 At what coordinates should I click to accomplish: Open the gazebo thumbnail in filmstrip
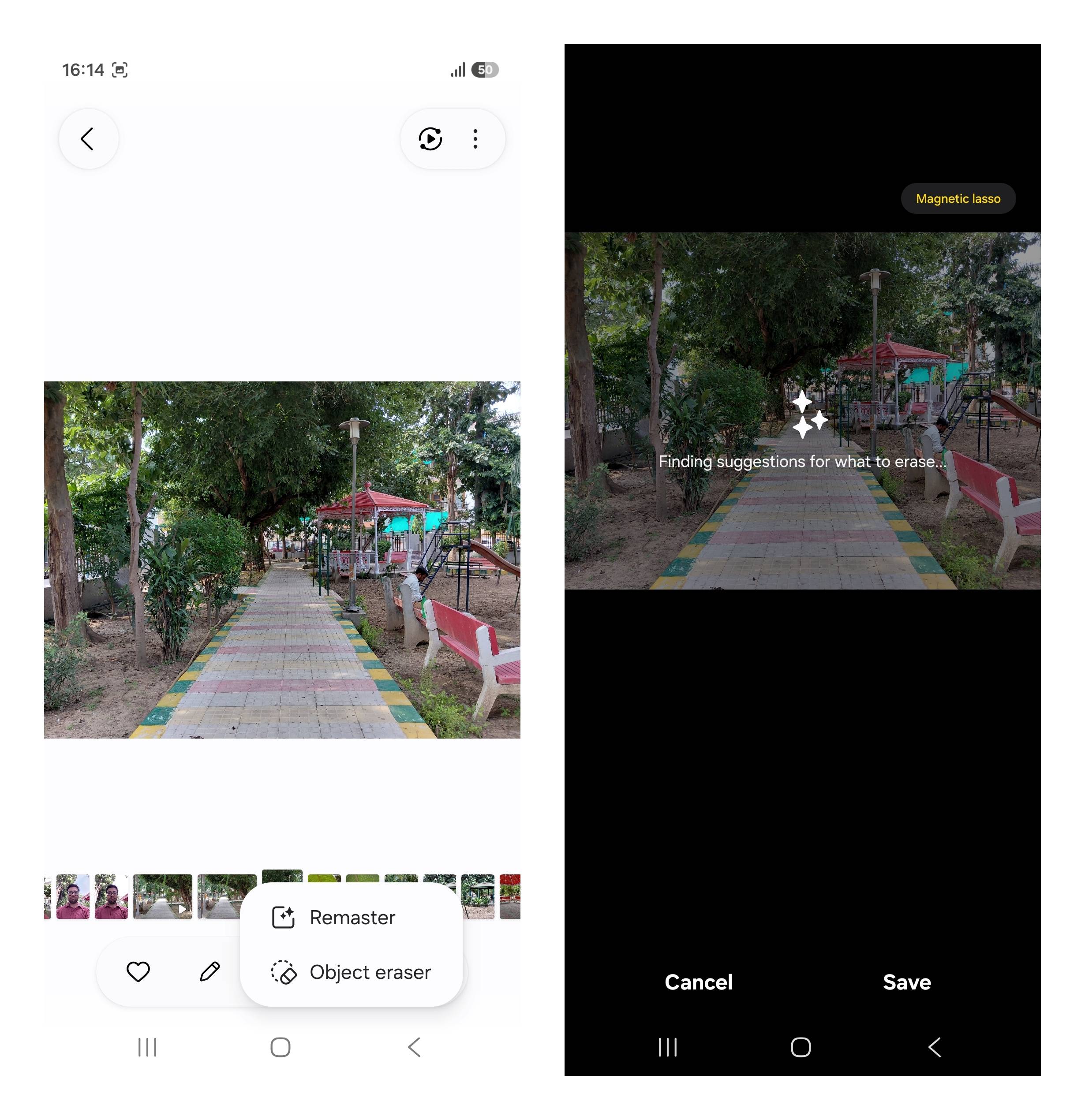coord(478,896)
